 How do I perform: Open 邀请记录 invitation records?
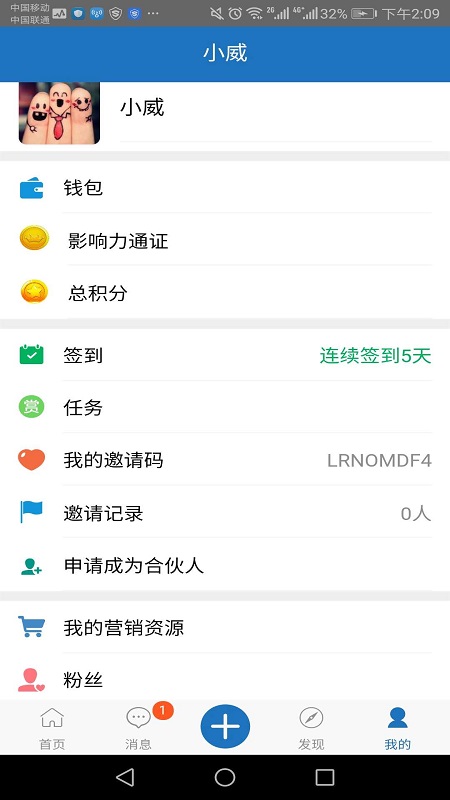click(225, 512)
